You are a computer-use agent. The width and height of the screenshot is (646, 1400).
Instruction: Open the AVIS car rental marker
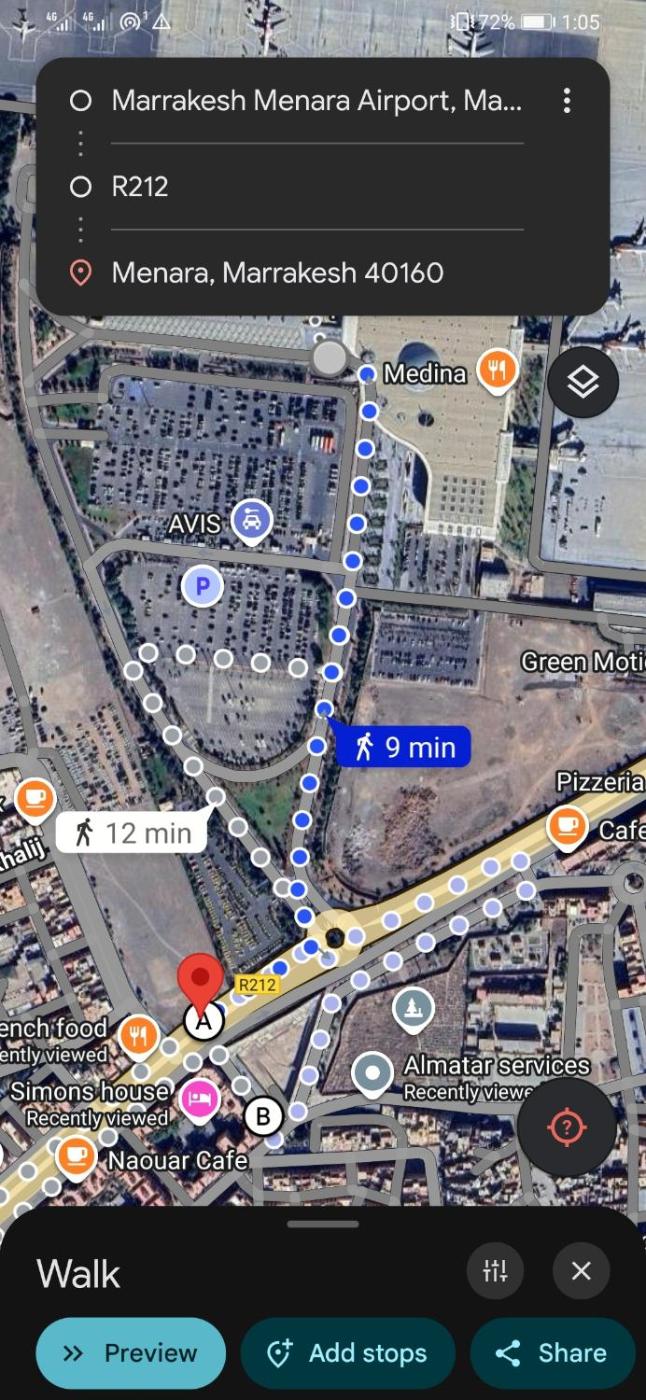coord(251,520)
